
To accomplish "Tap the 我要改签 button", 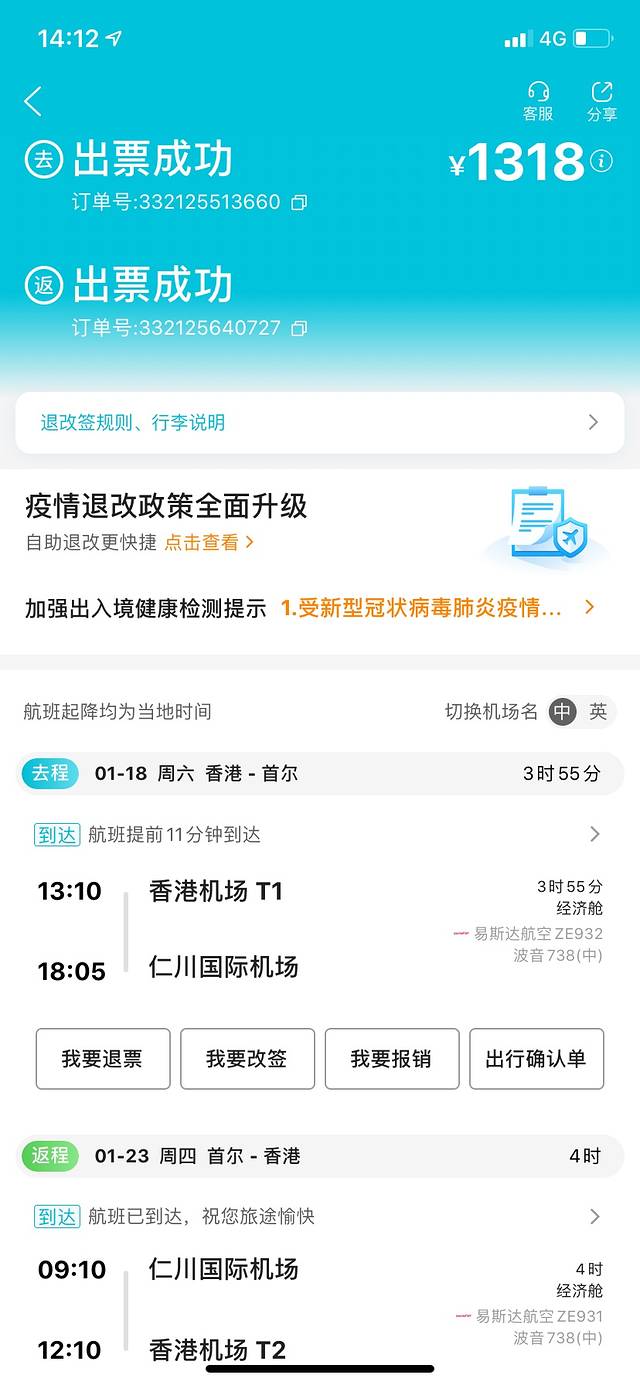I will [247, 1058].
